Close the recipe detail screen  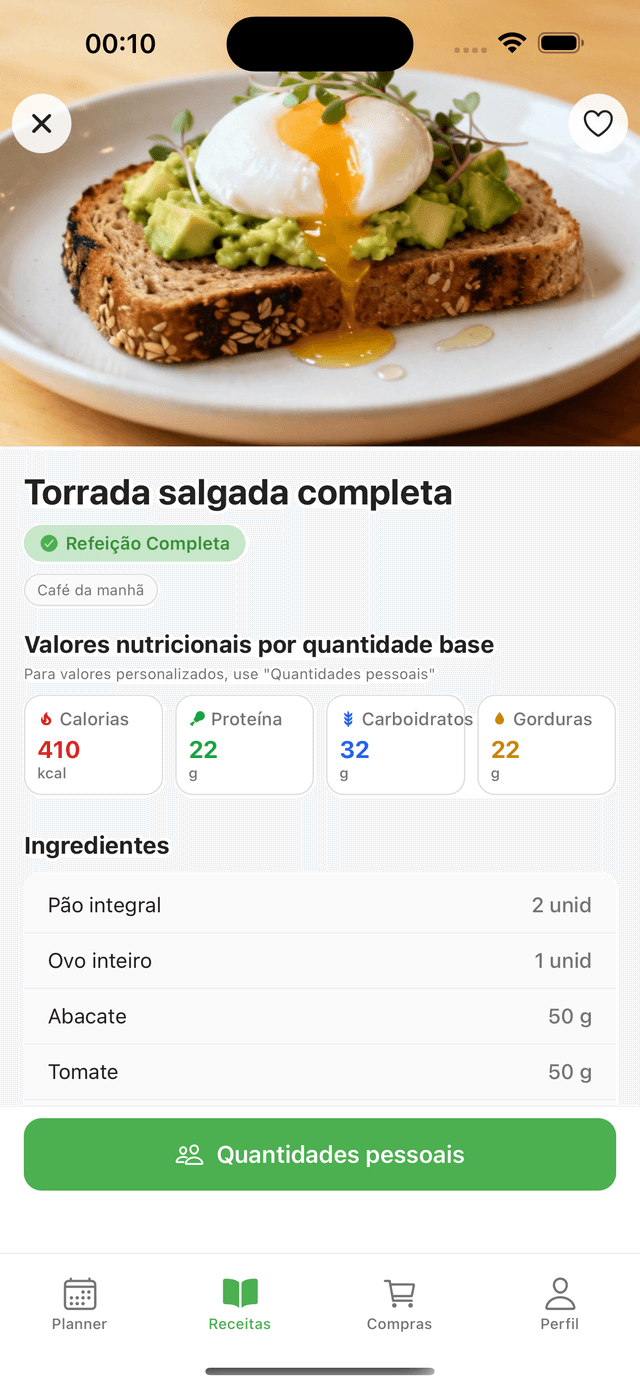click(41, 123)
